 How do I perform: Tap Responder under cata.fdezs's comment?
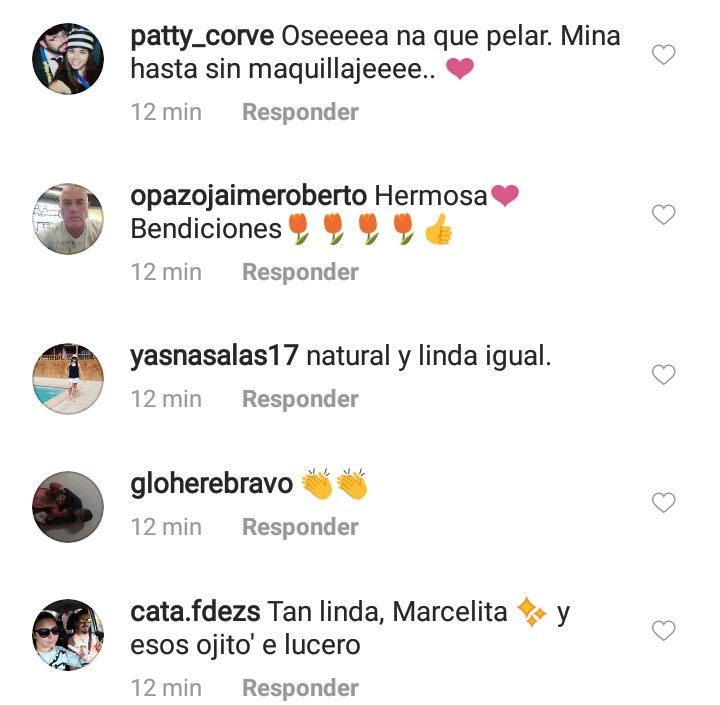point(300,688)
